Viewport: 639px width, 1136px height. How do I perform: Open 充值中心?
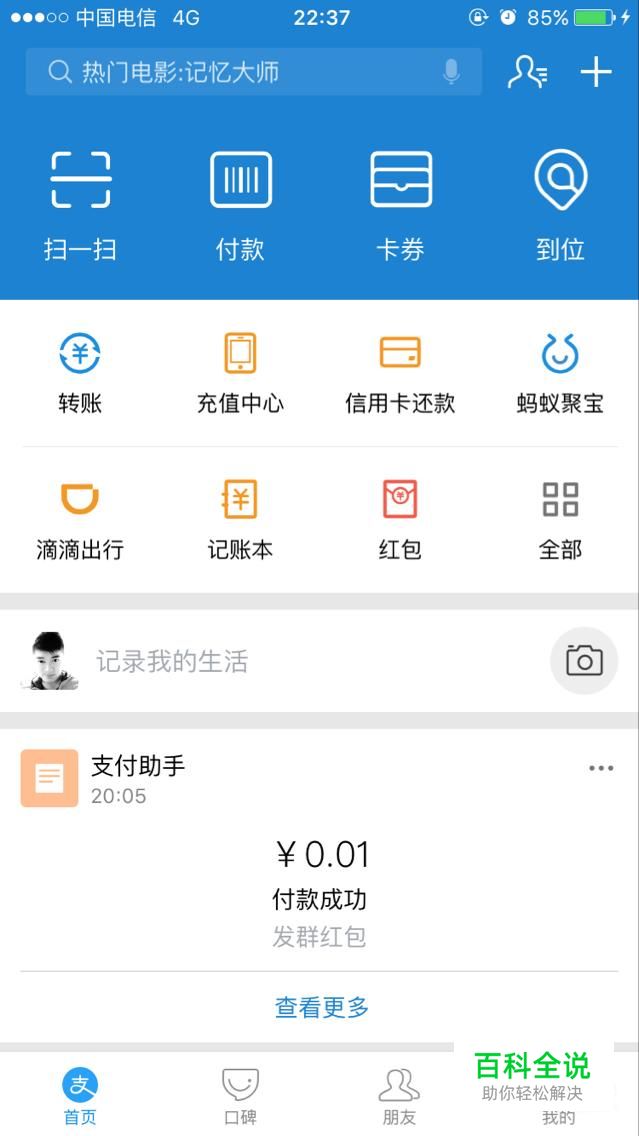[x=240, y=373]
